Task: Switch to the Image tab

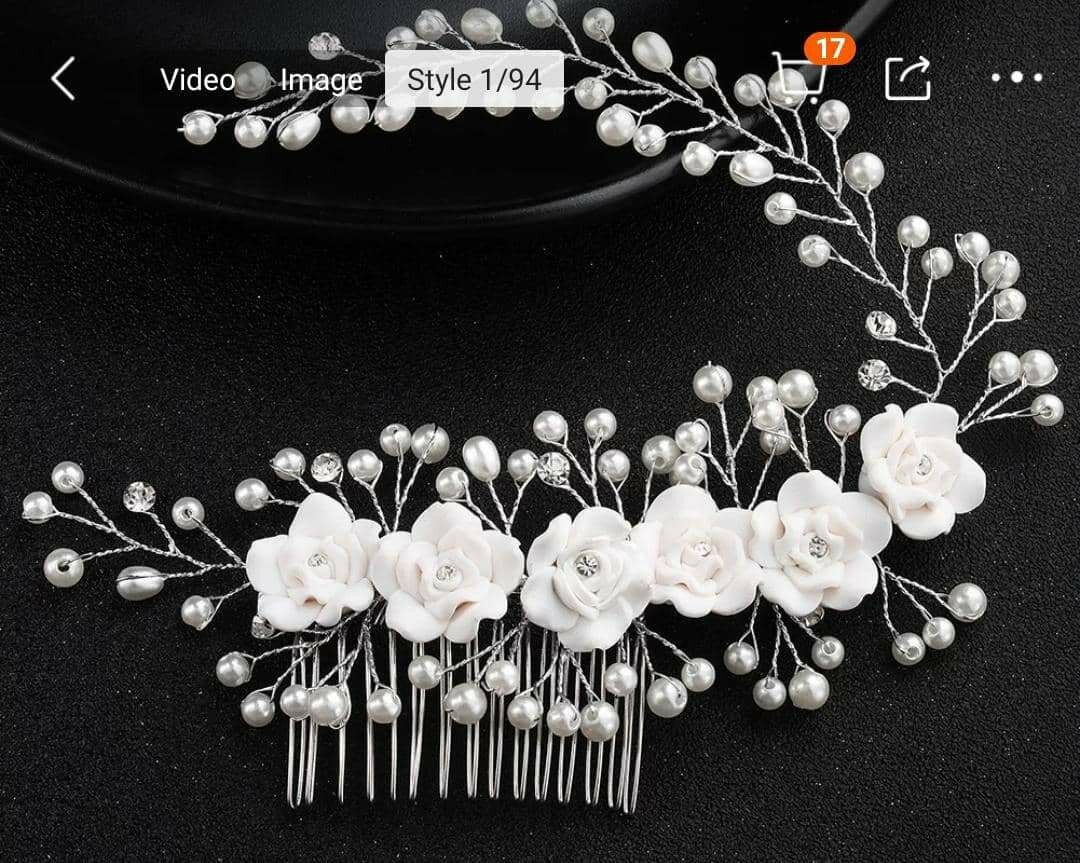Action: [x=320, y=80]
